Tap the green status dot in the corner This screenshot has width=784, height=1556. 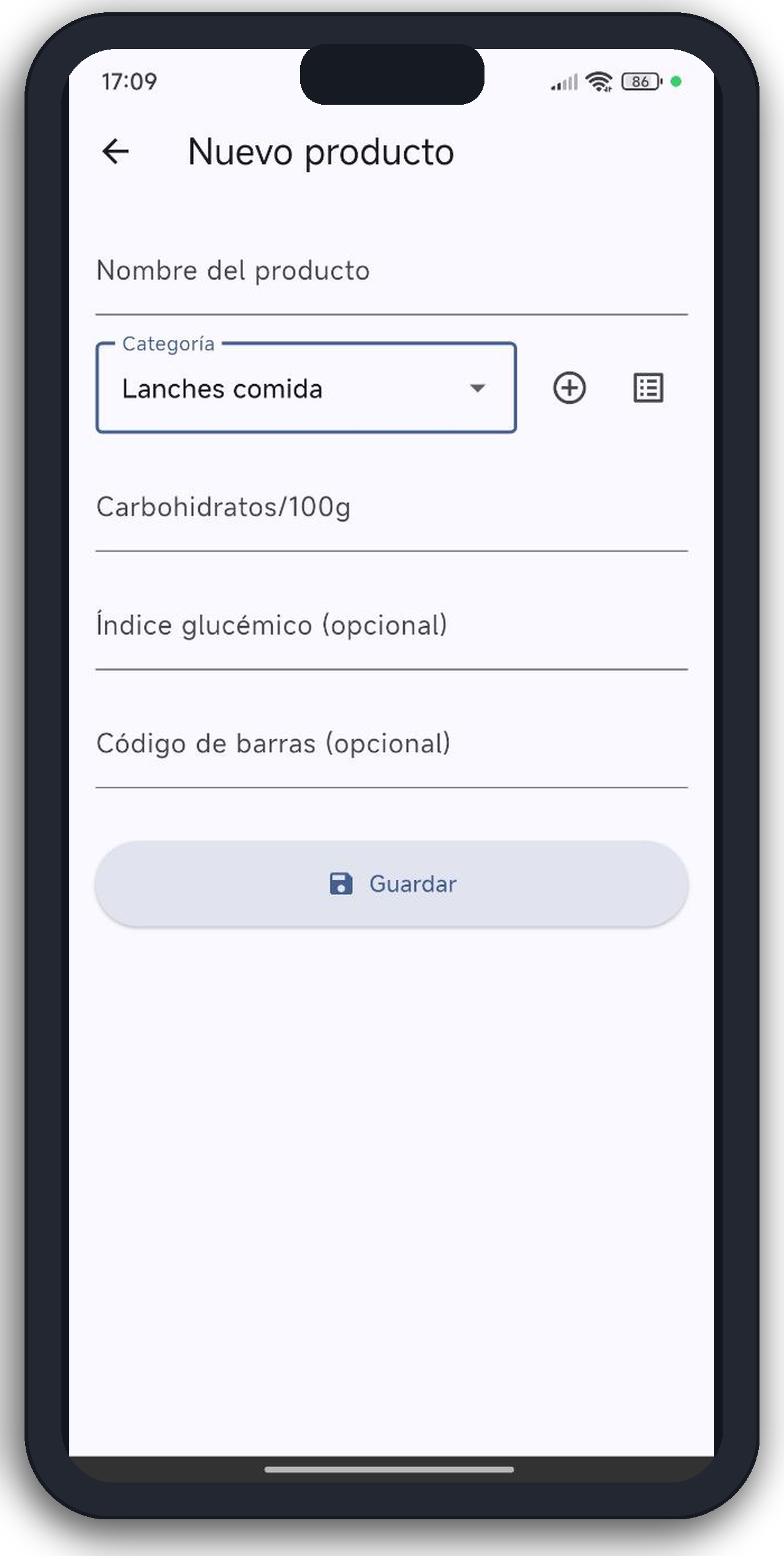pyautogui.click(x=676, y=80)
